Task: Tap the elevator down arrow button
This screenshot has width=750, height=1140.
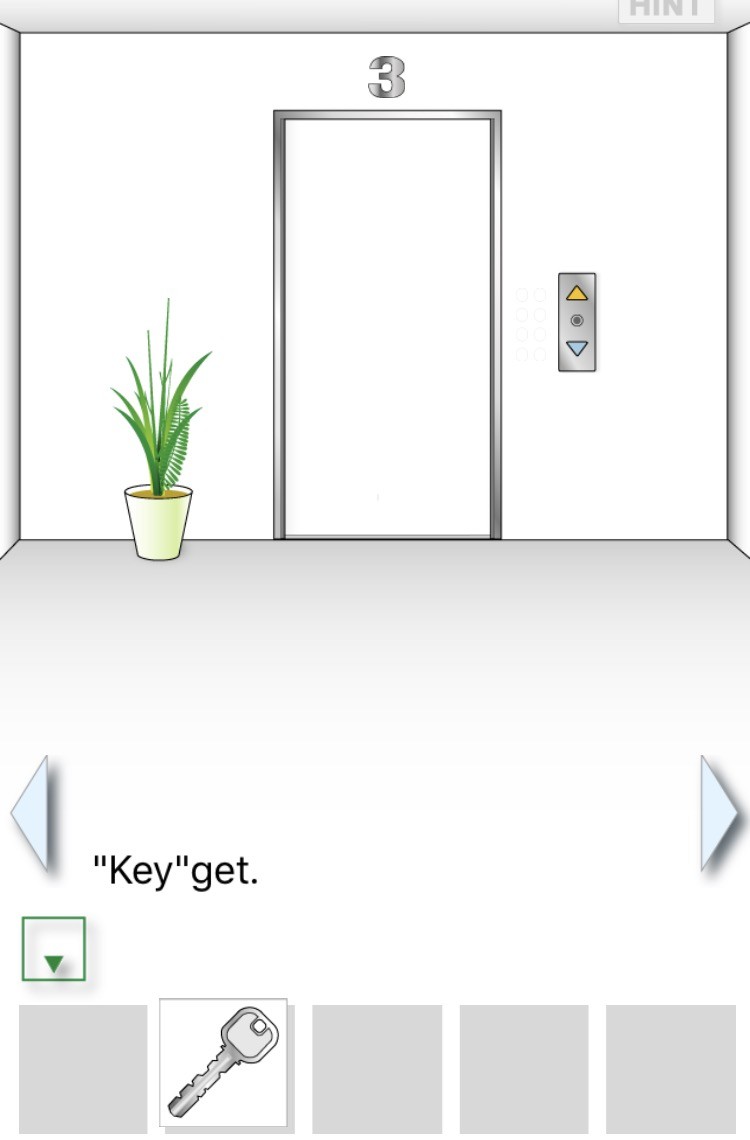Action: tap(577, 349)
